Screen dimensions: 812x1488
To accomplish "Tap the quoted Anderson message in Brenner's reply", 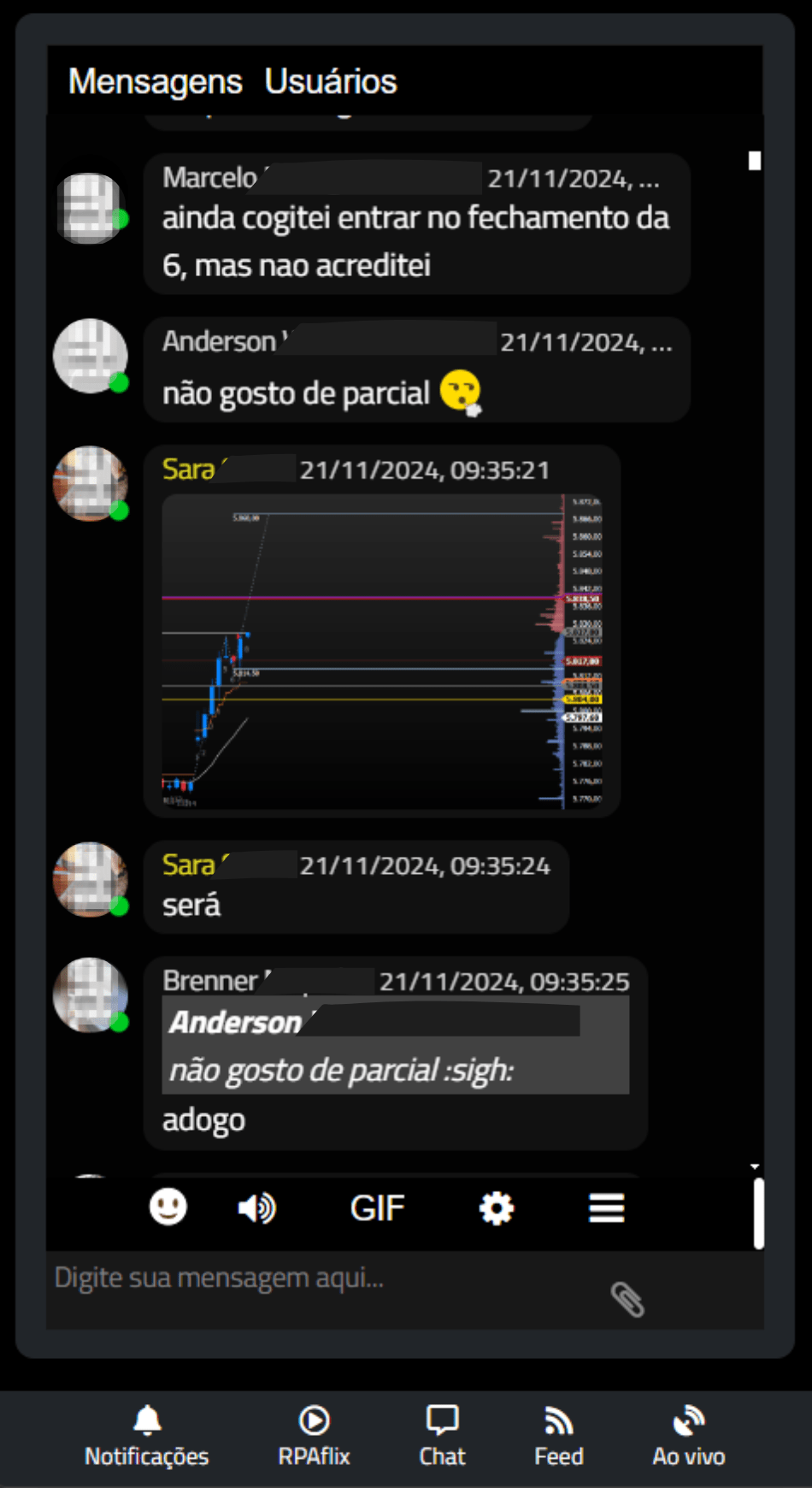I will [x=396, y=1046].
